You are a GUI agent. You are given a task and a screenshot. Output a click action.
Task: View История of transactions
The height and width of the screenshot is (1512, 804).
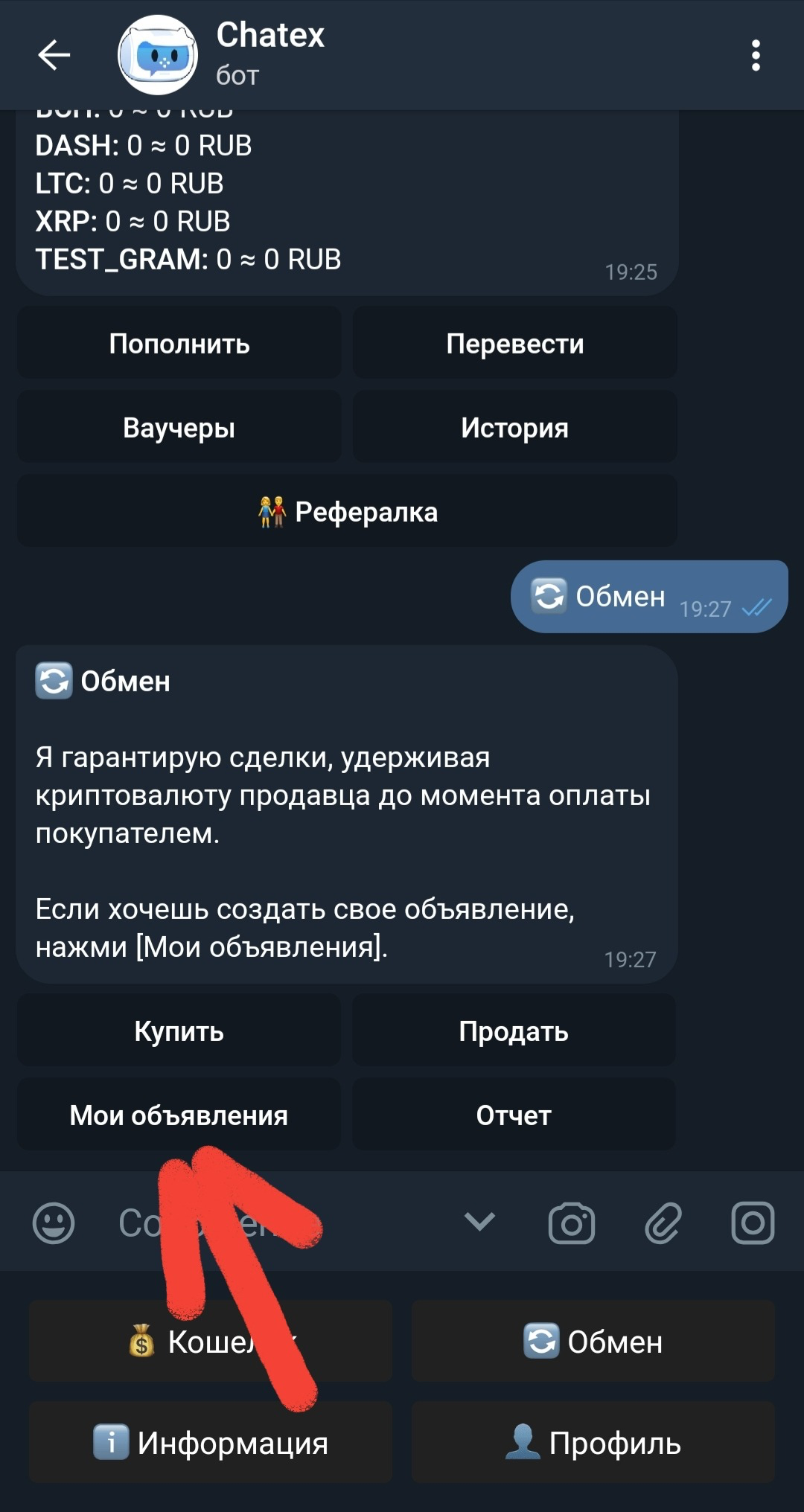click(x=514, y=428)
